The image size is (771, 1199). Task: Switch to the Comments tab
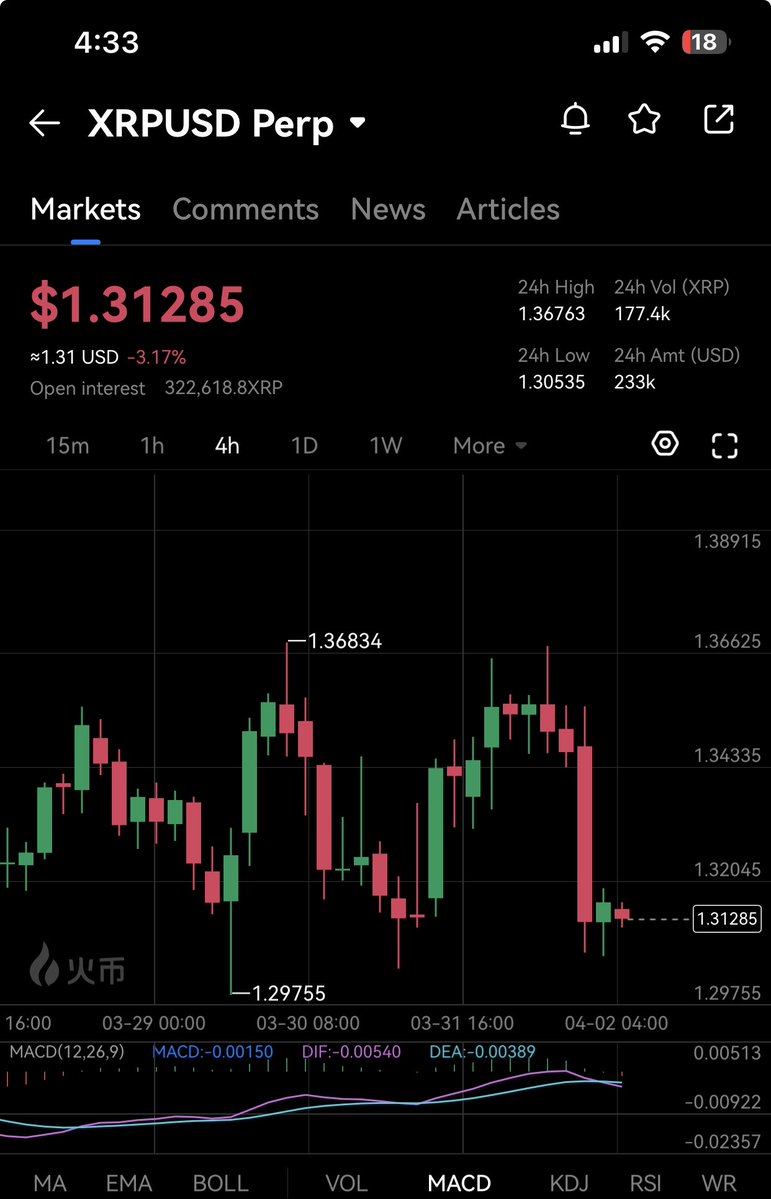point(245,209)
